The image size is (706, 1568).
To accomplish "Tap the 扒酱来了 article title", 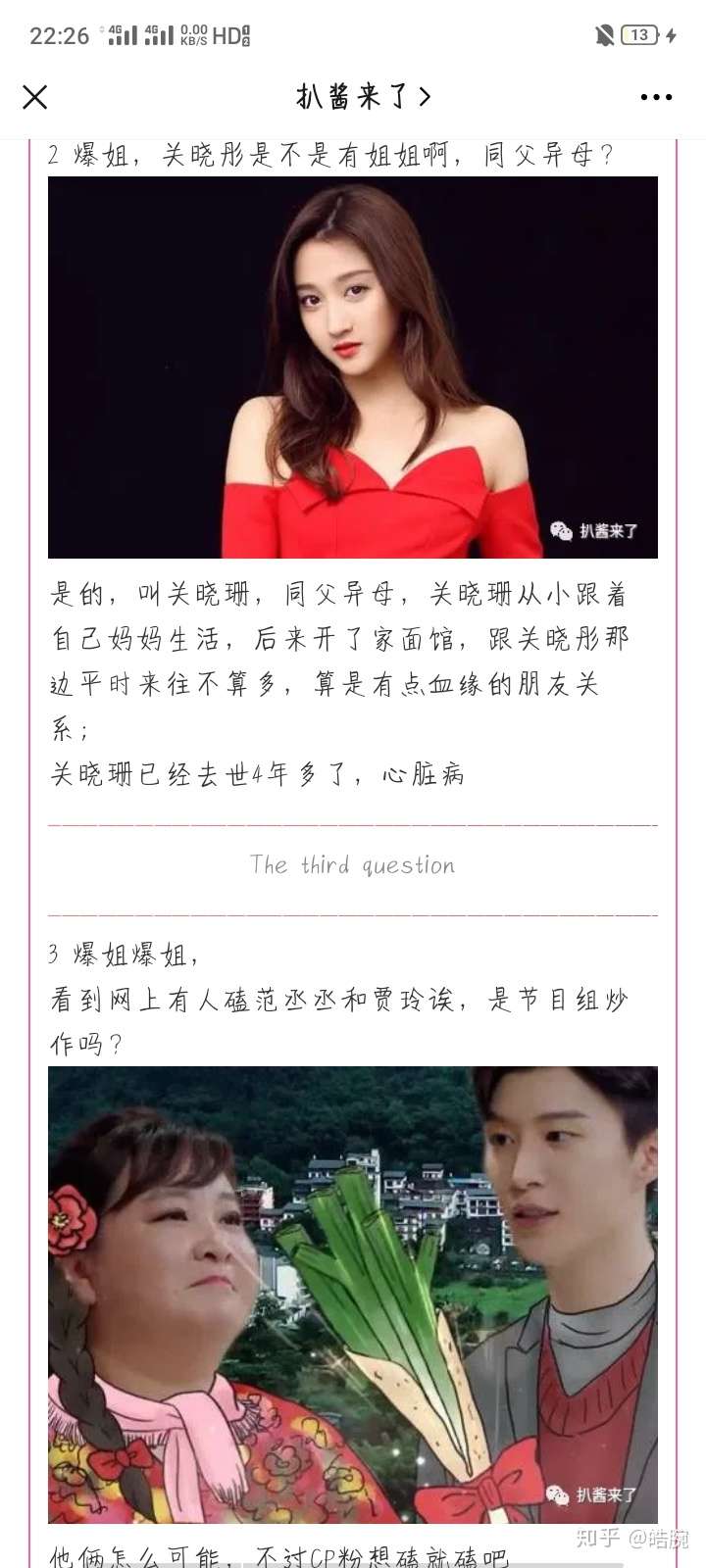I will coord(349,97).
